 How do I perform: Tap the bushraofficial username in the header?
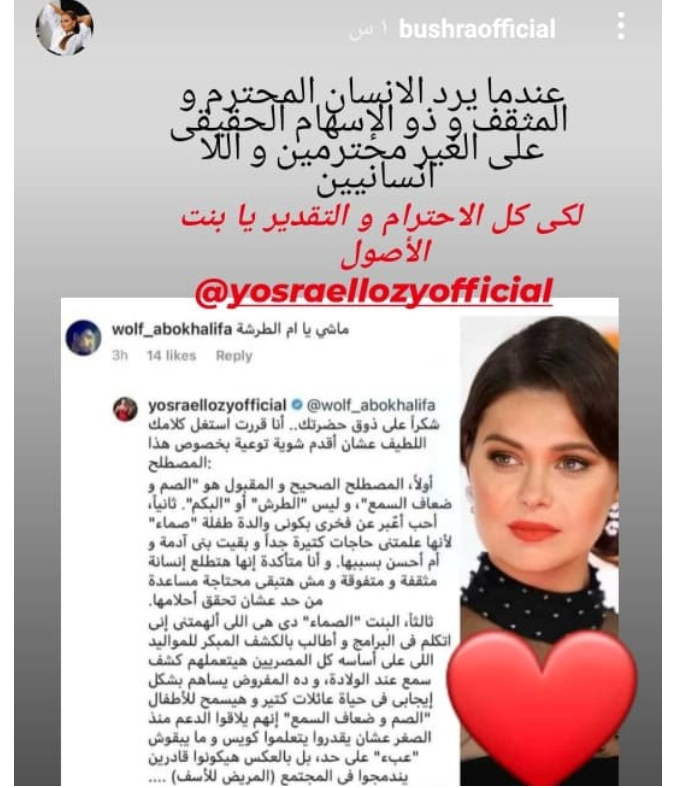477,30
